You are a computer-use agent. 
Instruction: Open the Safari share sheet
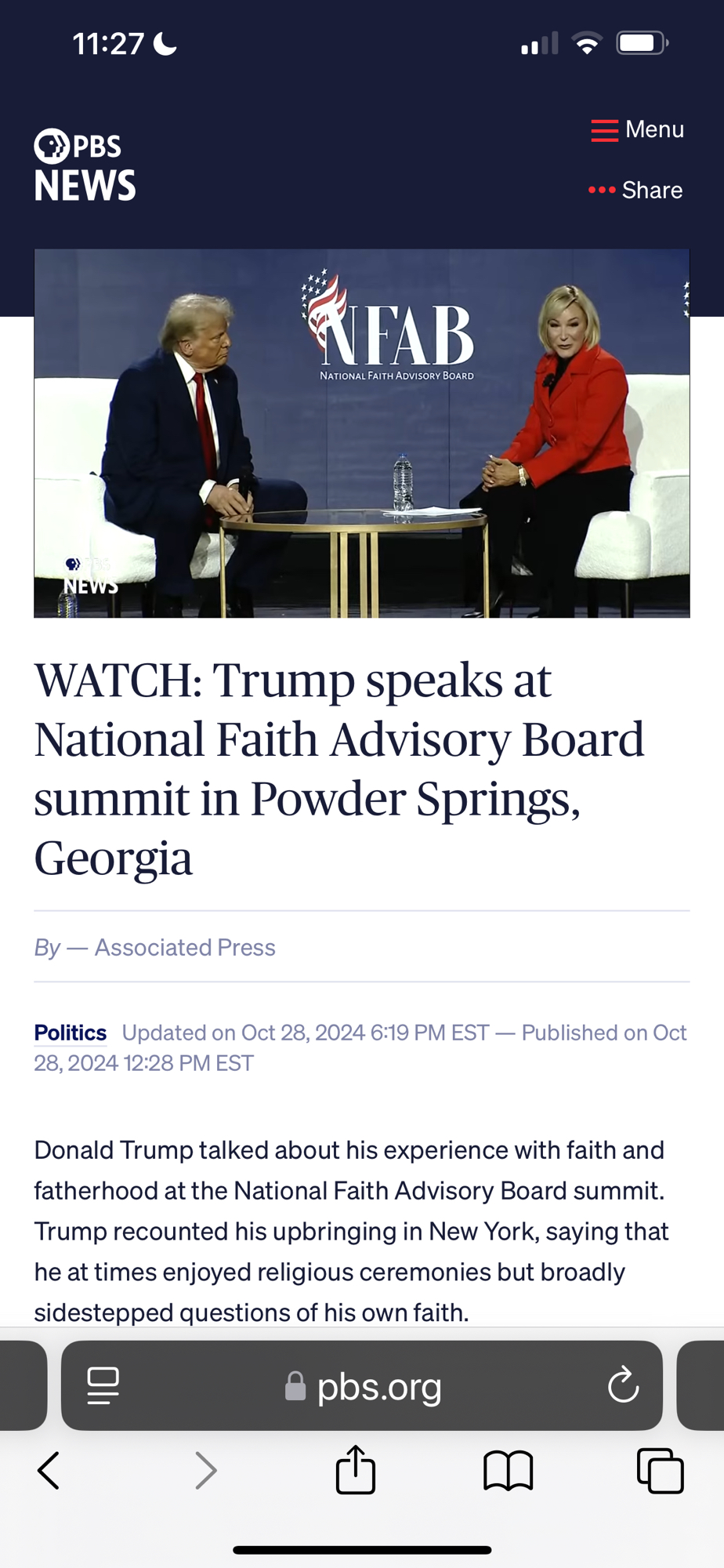[x=355, y=1470]
